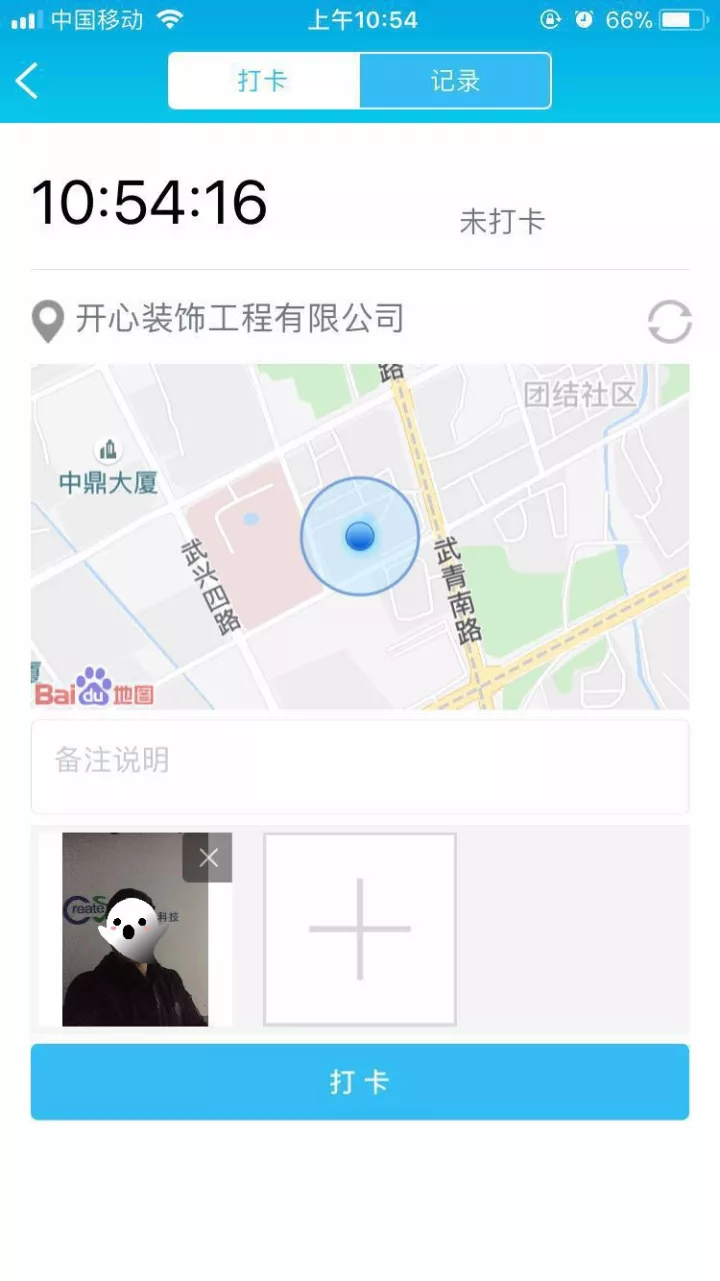Switch to the 记录 tab

(455, 81)
